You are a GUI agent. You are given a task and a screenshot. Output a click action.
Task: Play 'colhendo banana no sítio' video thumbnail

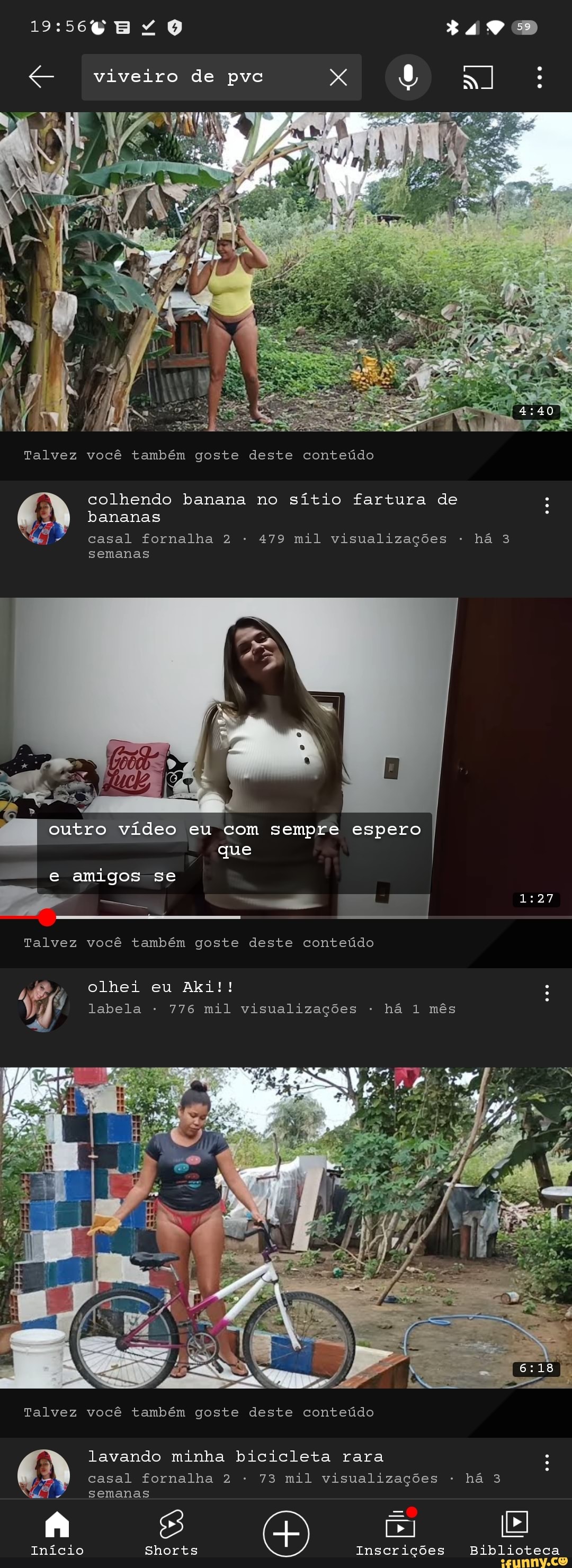(285, 272)
